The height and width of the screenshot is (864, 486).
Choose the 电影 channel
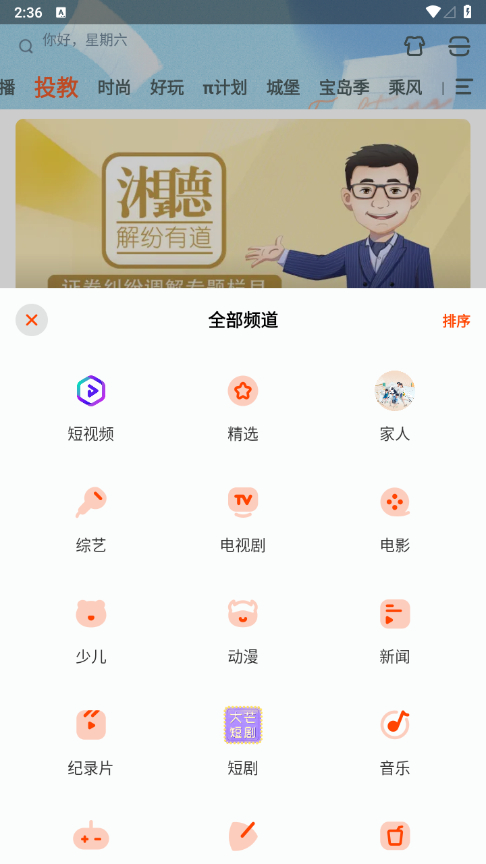395,519
